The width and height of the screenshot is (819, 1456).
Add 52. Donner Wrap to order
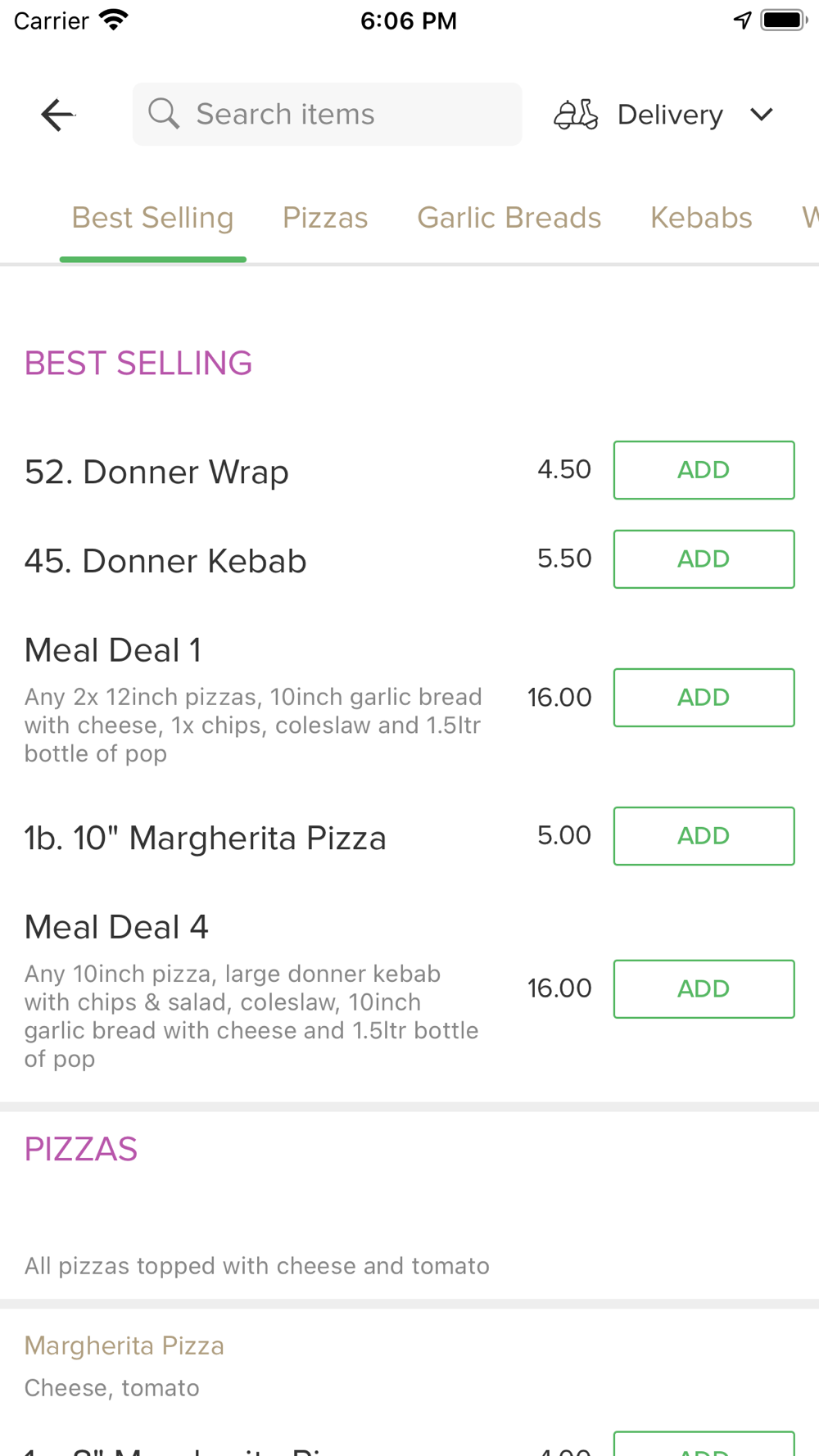[x=704, y=470]
